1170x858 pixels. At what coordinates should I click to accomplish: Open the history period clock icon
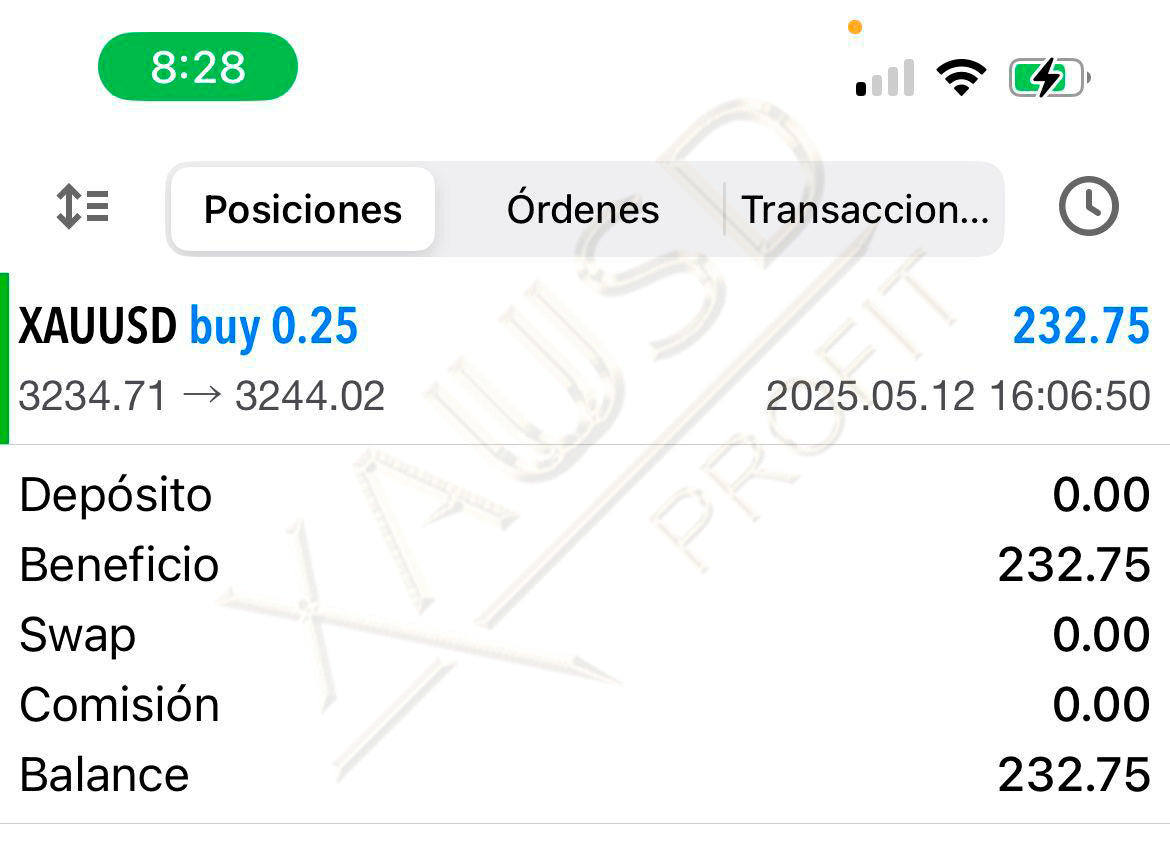coord(1088,207)
